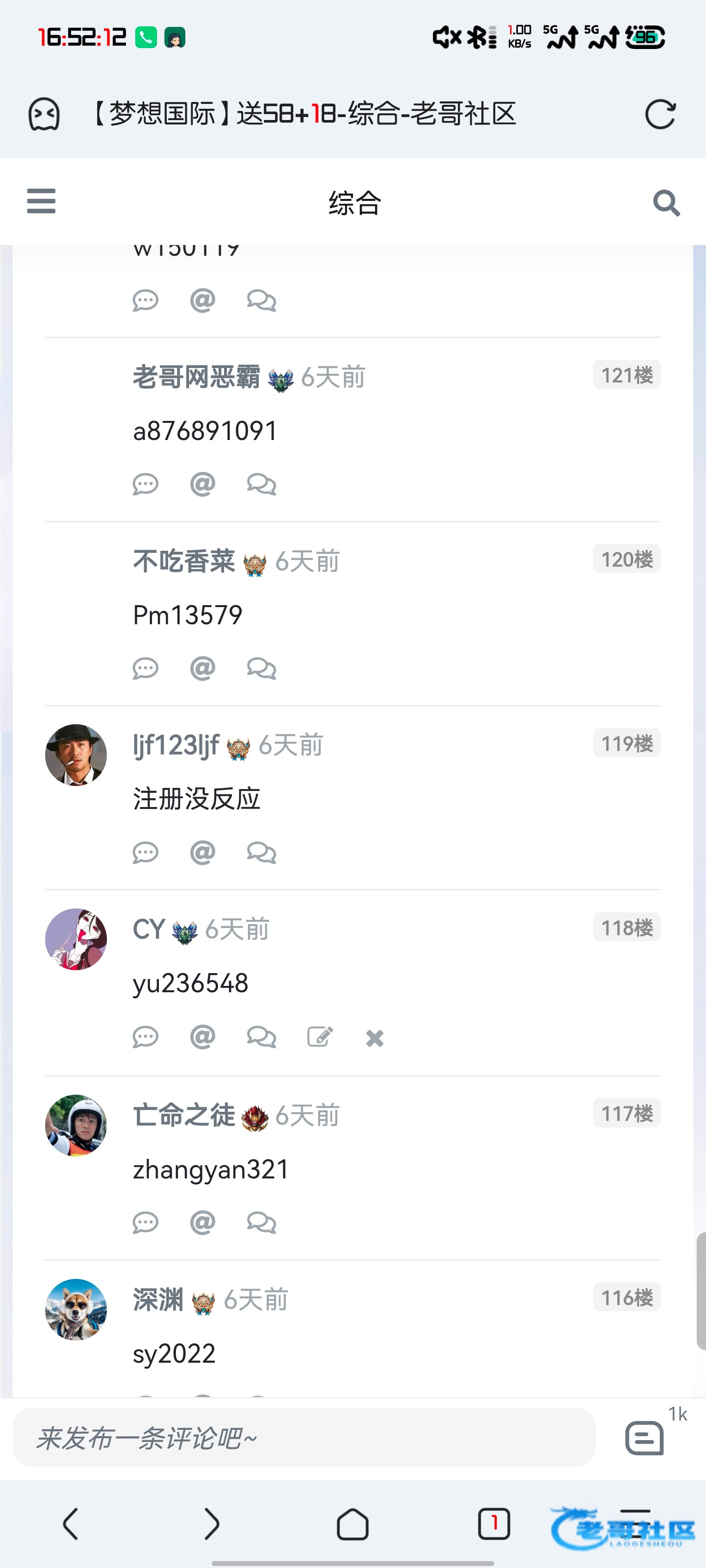The image size is (706, 1568).
Task: Reply to 老哥网恶霸's comment
Action: (x=145, y=485)
